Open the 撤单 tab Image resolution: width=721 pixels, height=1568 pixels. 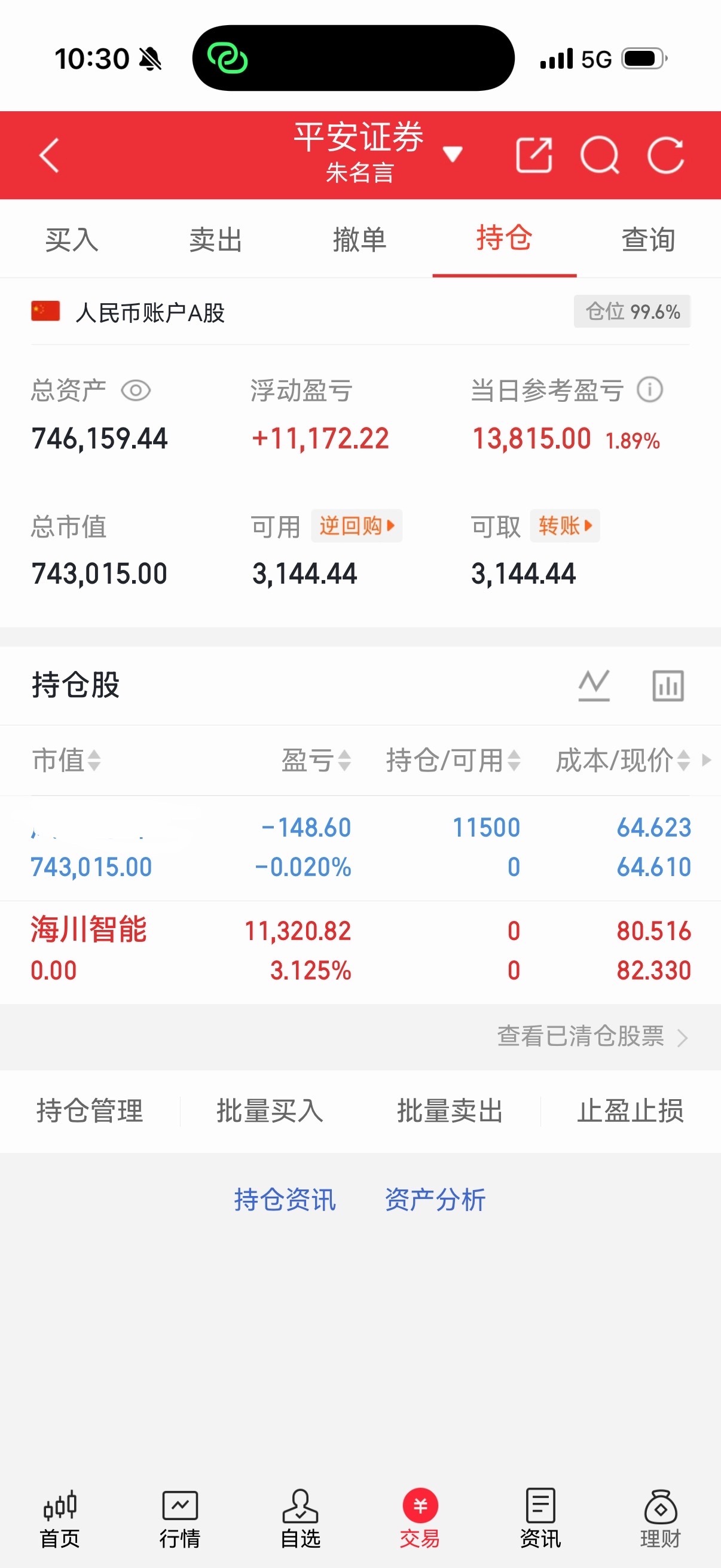click(x=360, y=239)
